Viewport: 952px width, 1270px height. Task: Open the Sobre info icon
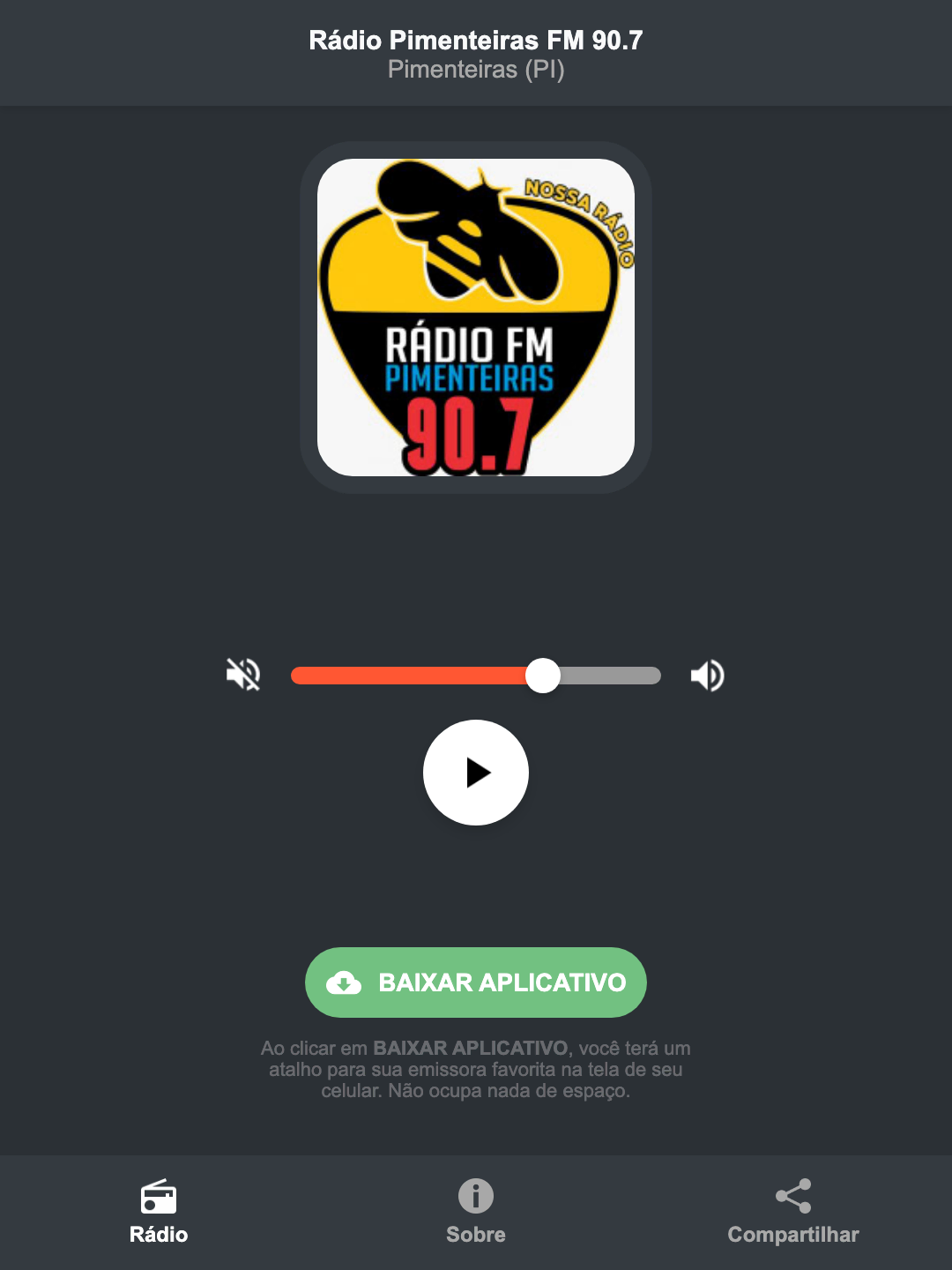pos(475,1197)
